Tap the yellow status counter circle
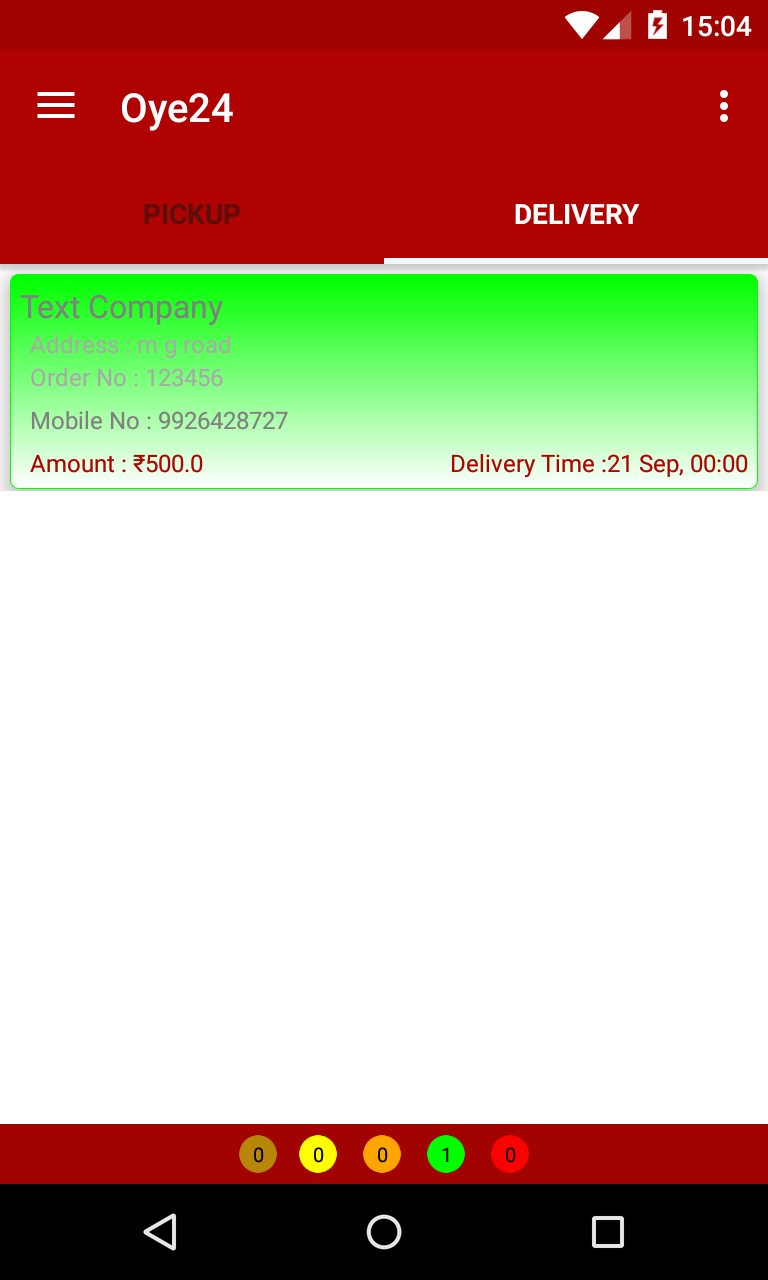The image size is (768, 1280). click(318, 1155)
